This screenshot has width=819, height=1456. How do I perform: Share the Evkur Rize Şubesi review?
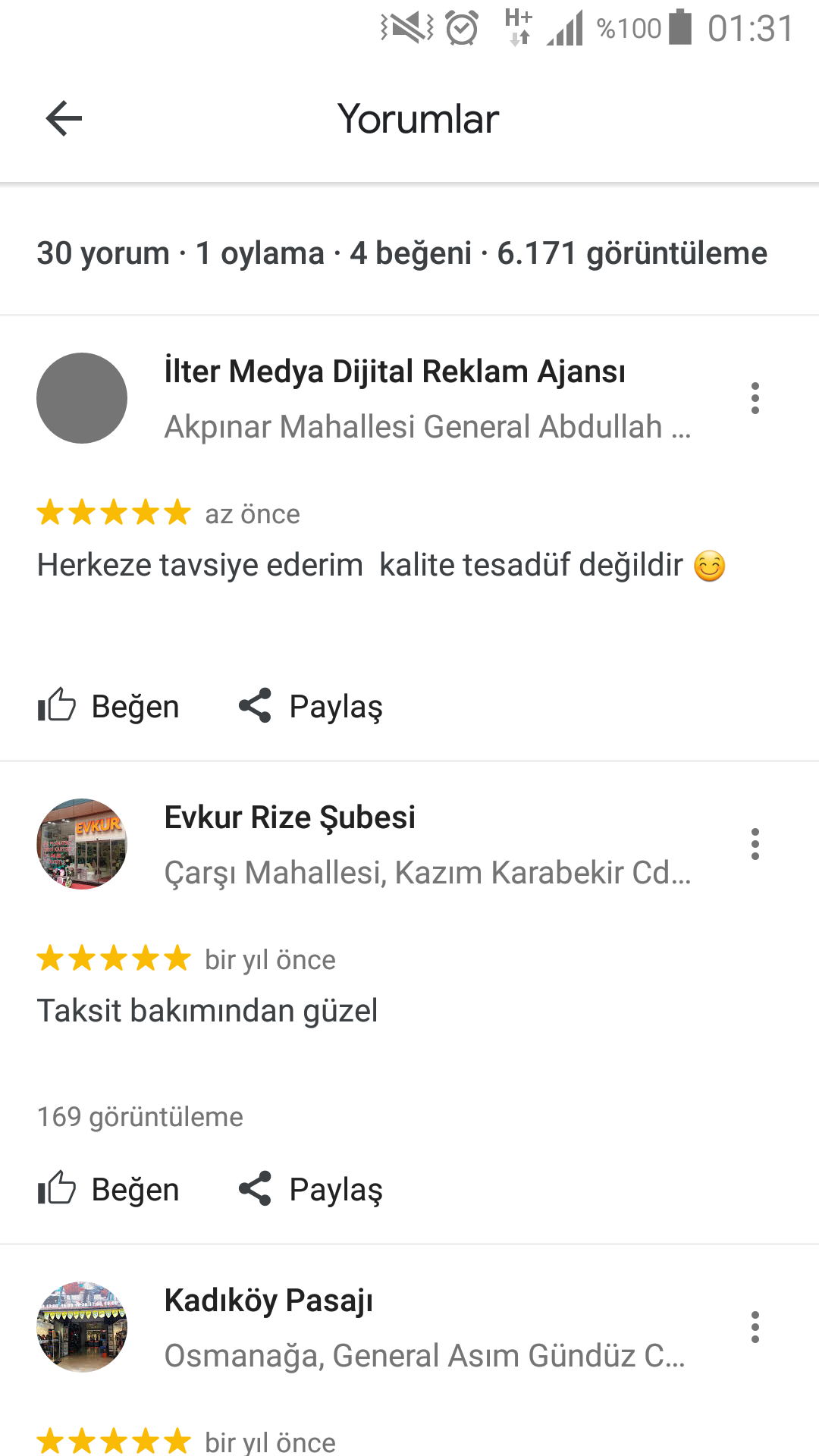coord(311,1189)
